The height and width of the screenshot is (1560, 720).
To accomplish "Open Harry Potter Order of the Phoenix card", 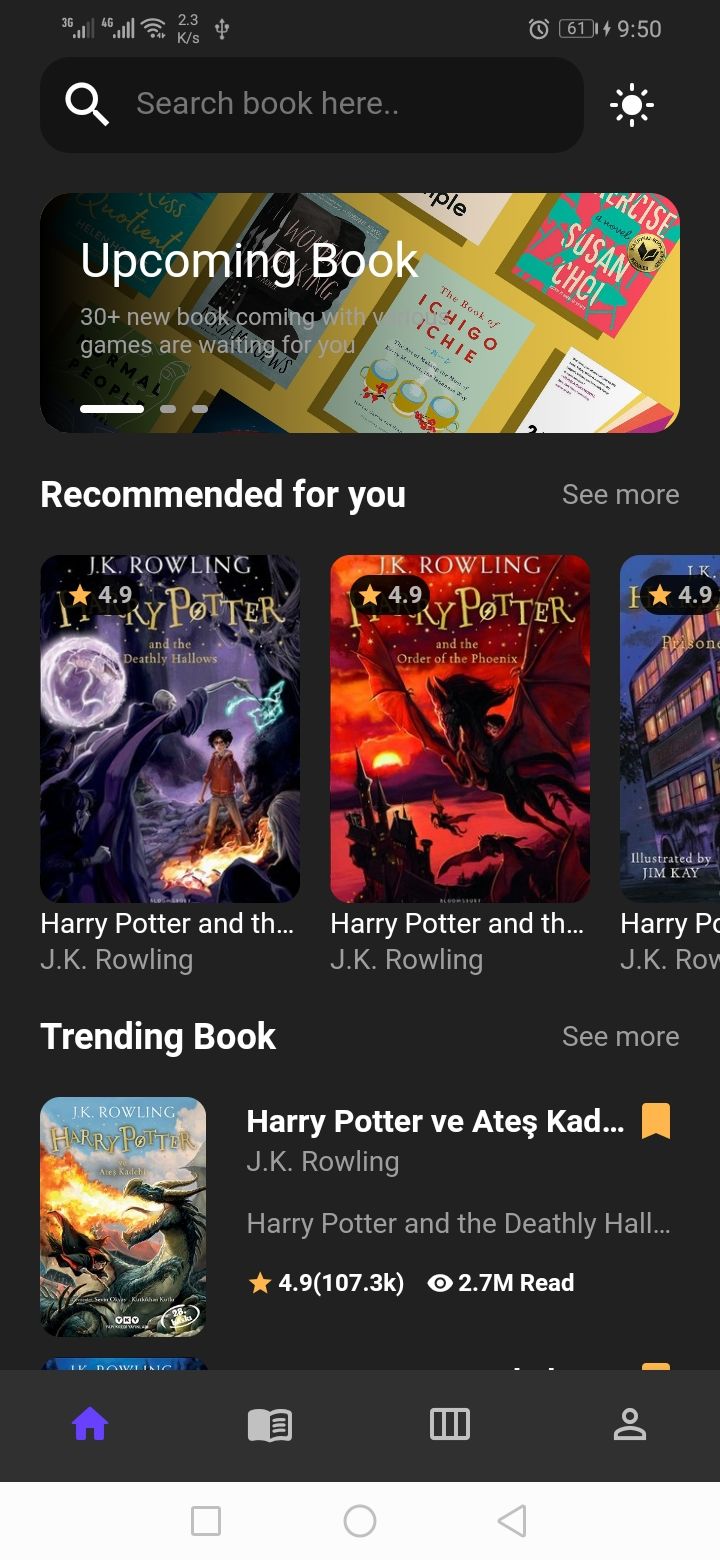I will 460,728.
